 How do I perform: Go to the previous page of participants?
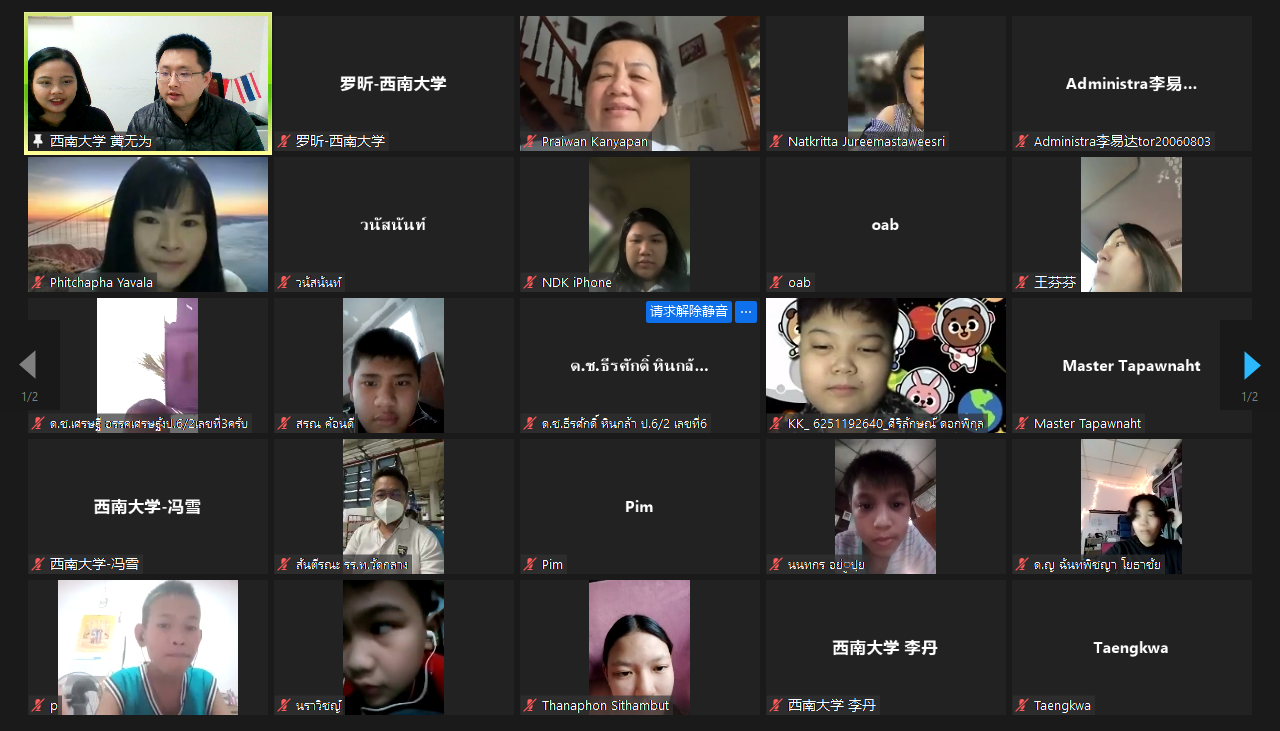pyautogui.click(x=28, y=365)
